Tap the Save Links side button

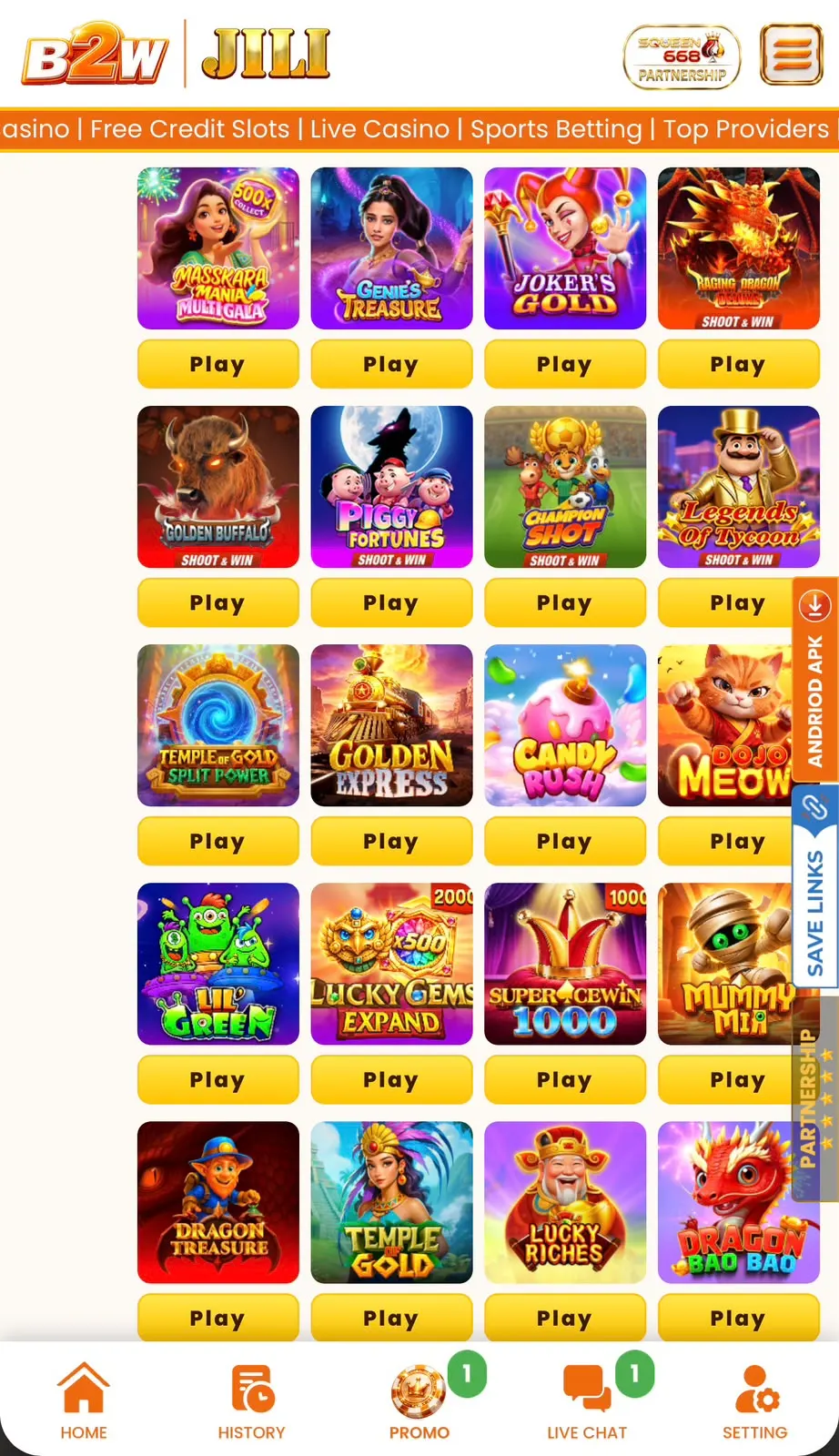(x=815, y=886)
